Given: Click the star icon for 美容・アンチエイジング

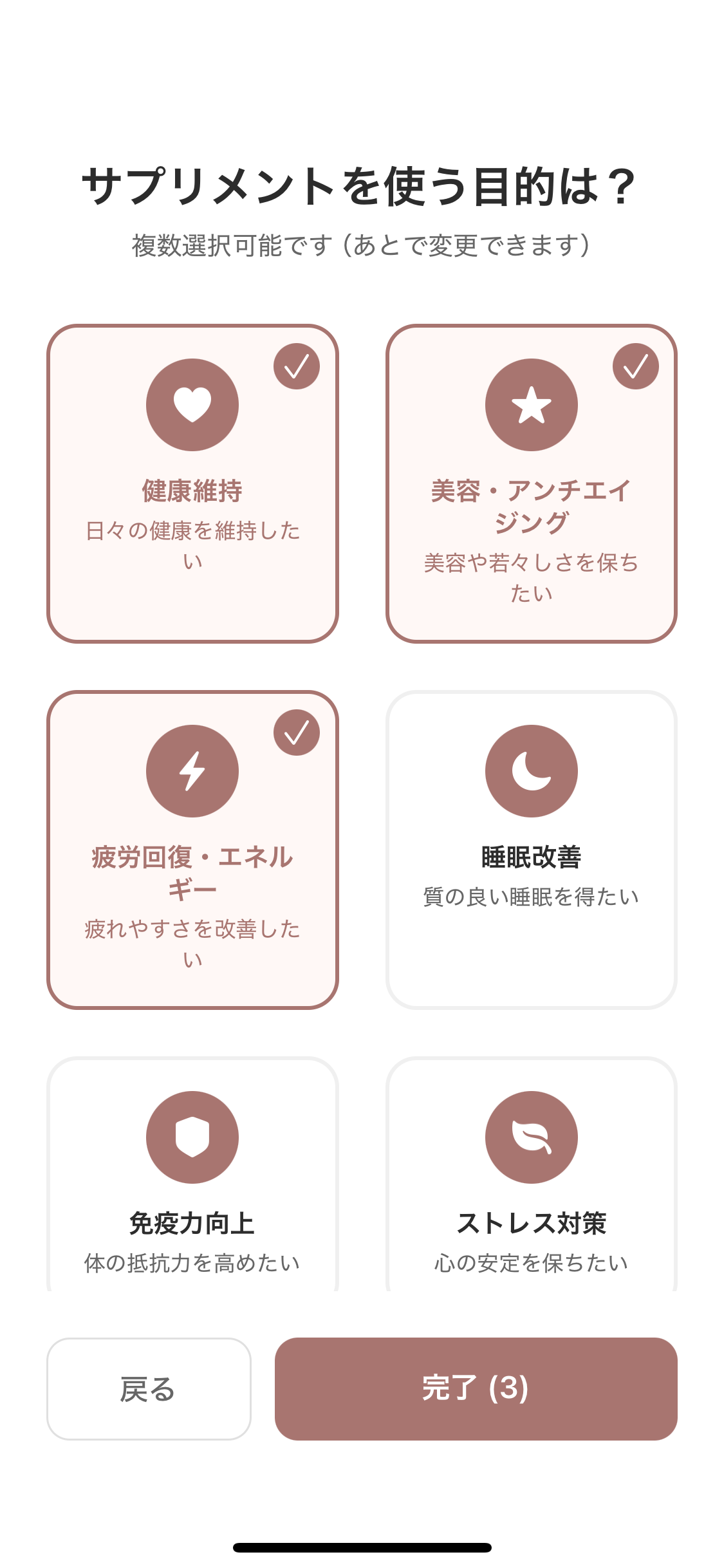Looking at the screenshot, I should point(531,404).
